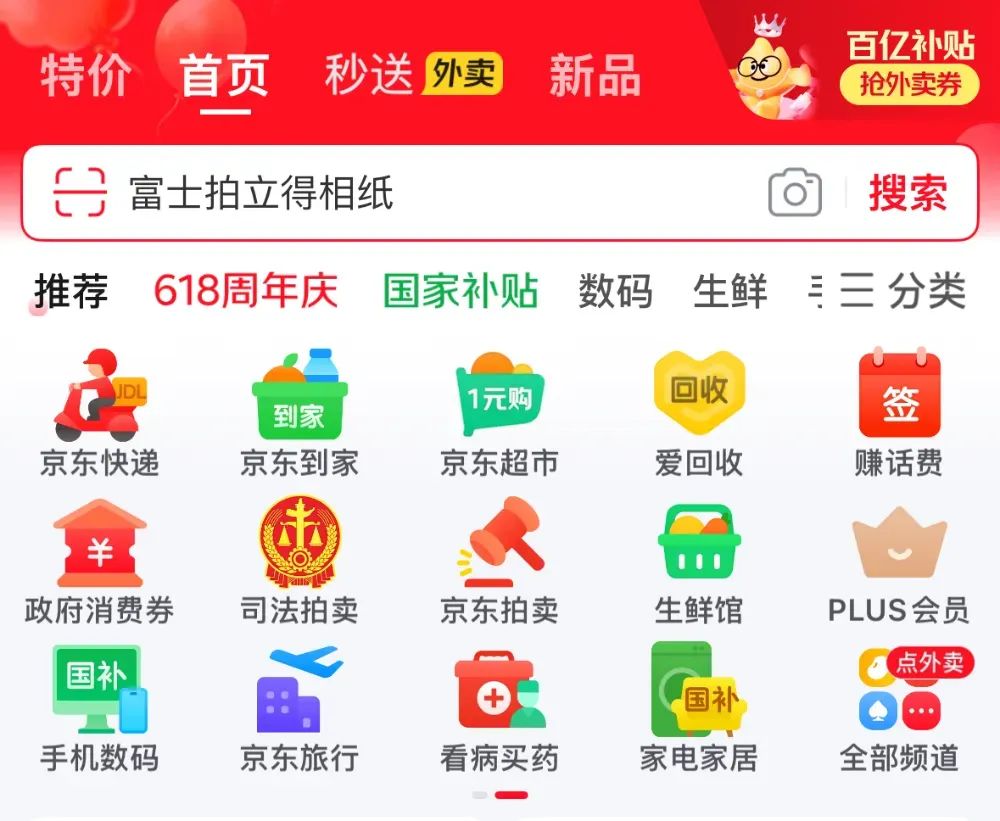1000x821 pixels.
Task: Open PLUS会员 membership
Action: point(899,560)
